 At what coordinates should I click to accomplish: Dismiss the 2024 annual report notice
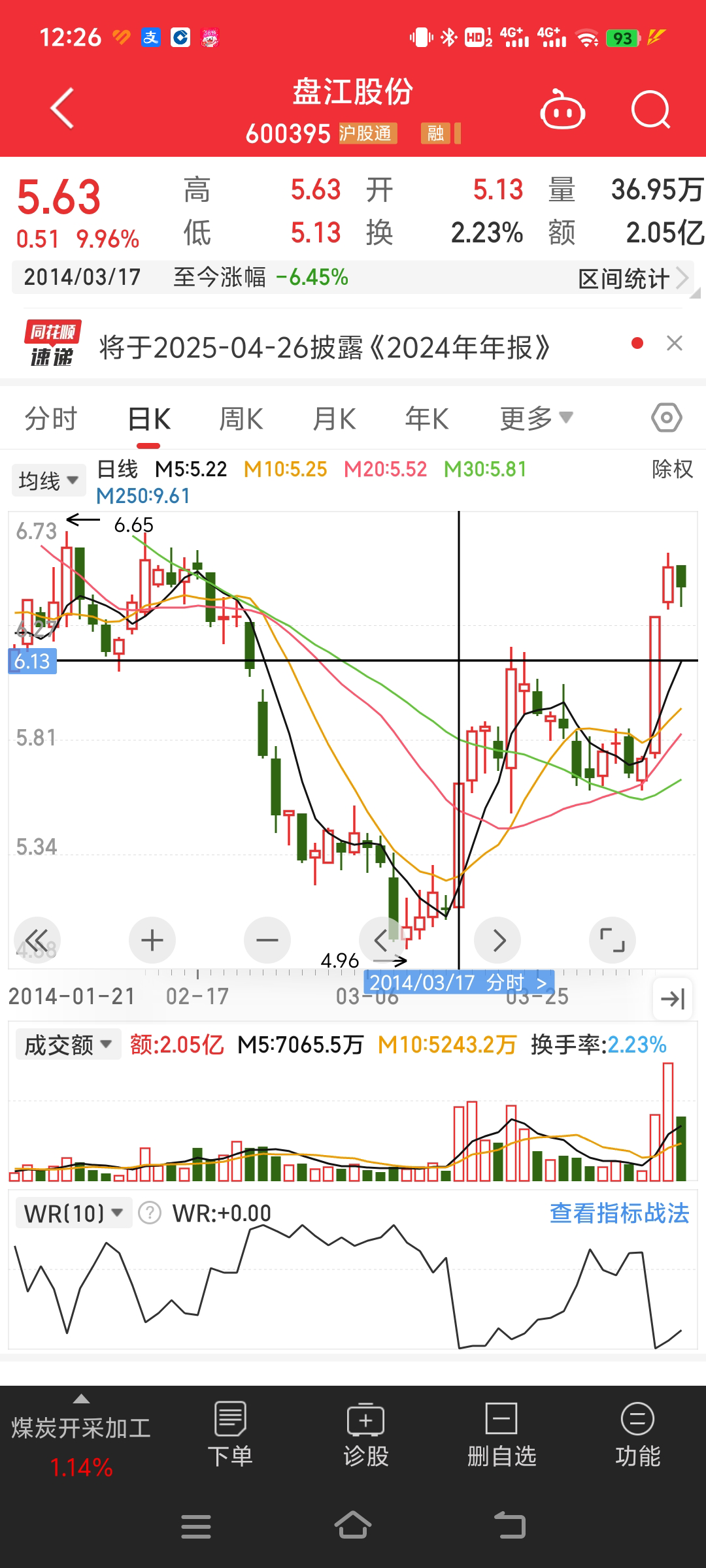pyautogui.click(x=674, y=344)
